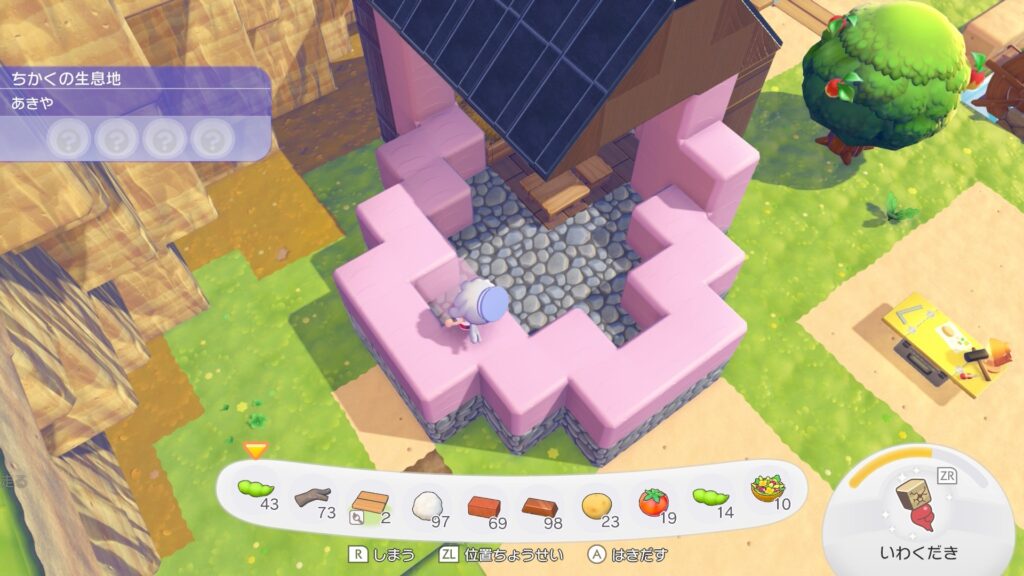Image resolution: width=1024 pixels, height=576 pixels.
Task: Select the salad bowl item with 10
Action: 767,491
